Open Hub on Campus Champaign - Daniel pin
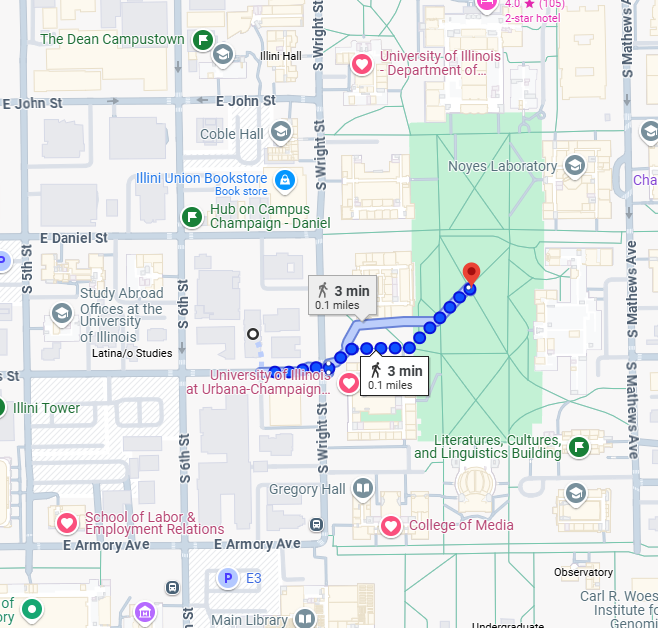 coord(191,216)
